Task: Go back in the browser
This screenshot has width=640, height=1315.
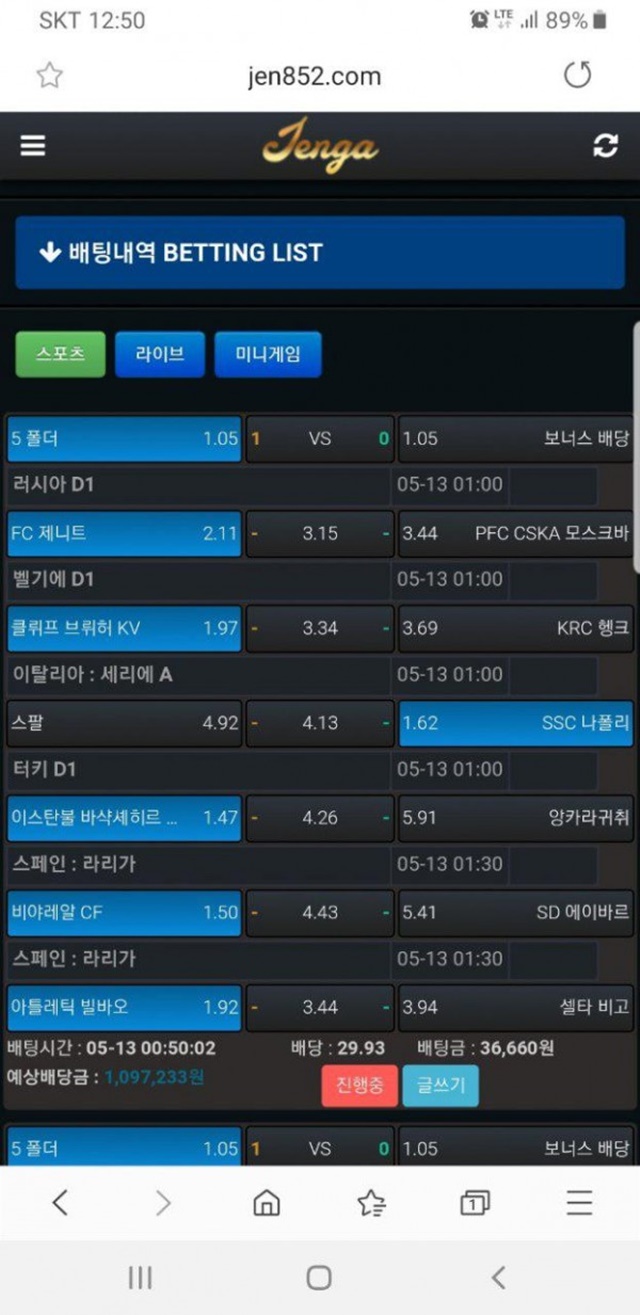Action: coord(60,1203)
